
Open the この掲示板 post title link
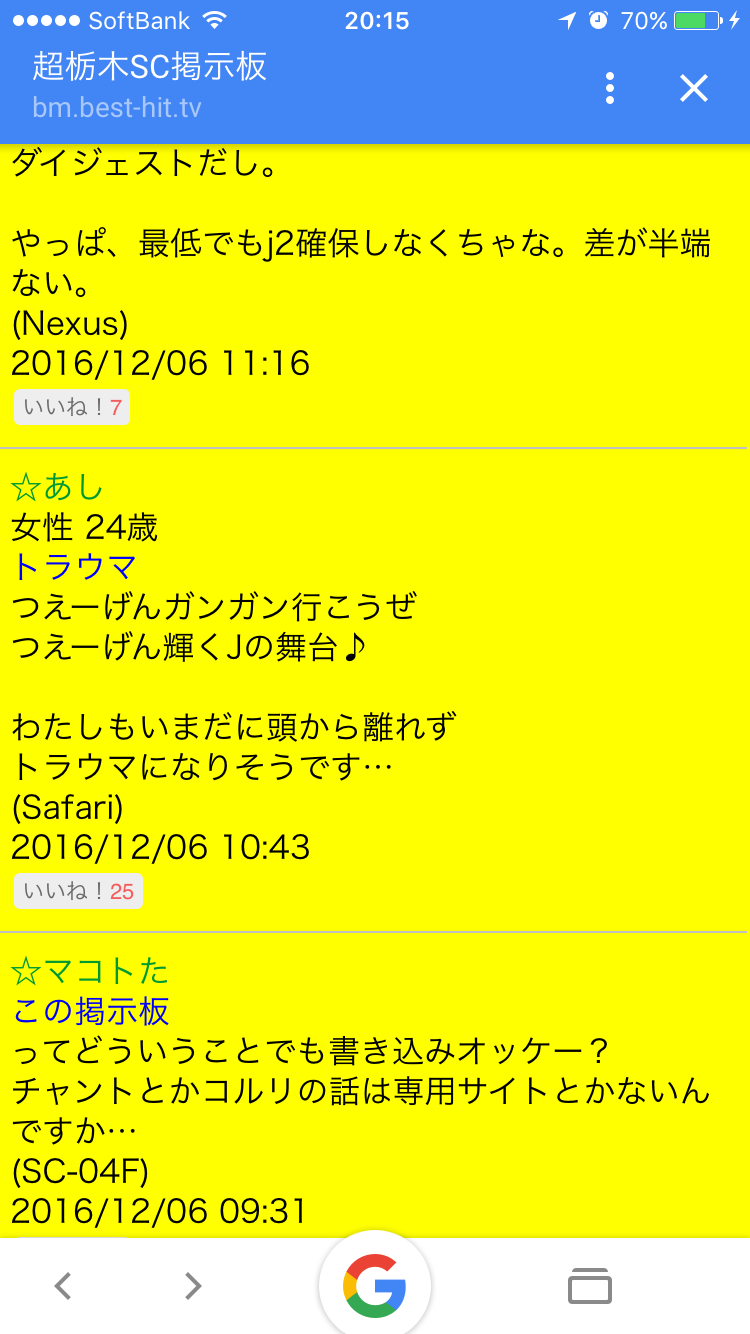tap(91, 1011)
